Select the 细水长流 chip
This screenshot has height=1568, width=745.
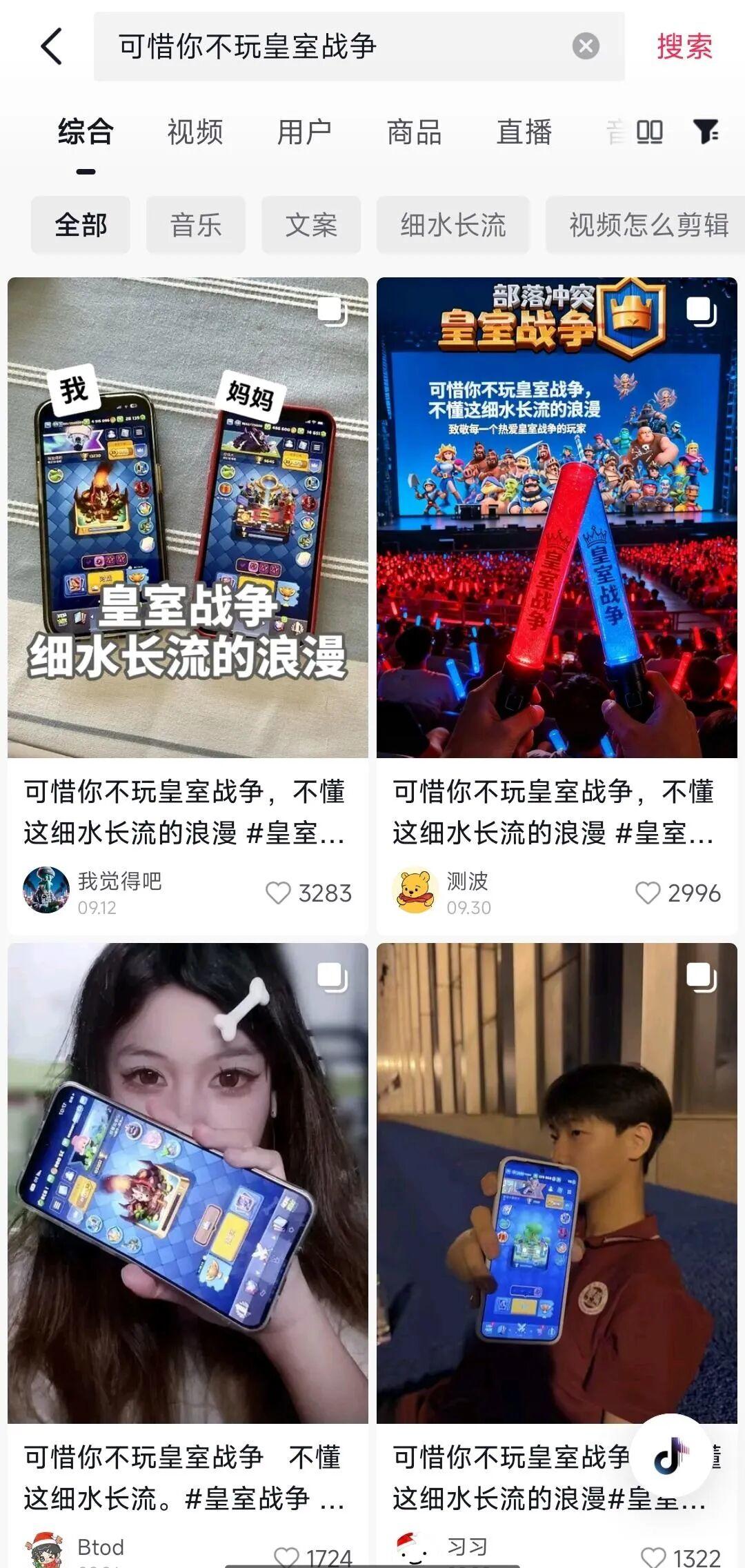tap(453, 225)
